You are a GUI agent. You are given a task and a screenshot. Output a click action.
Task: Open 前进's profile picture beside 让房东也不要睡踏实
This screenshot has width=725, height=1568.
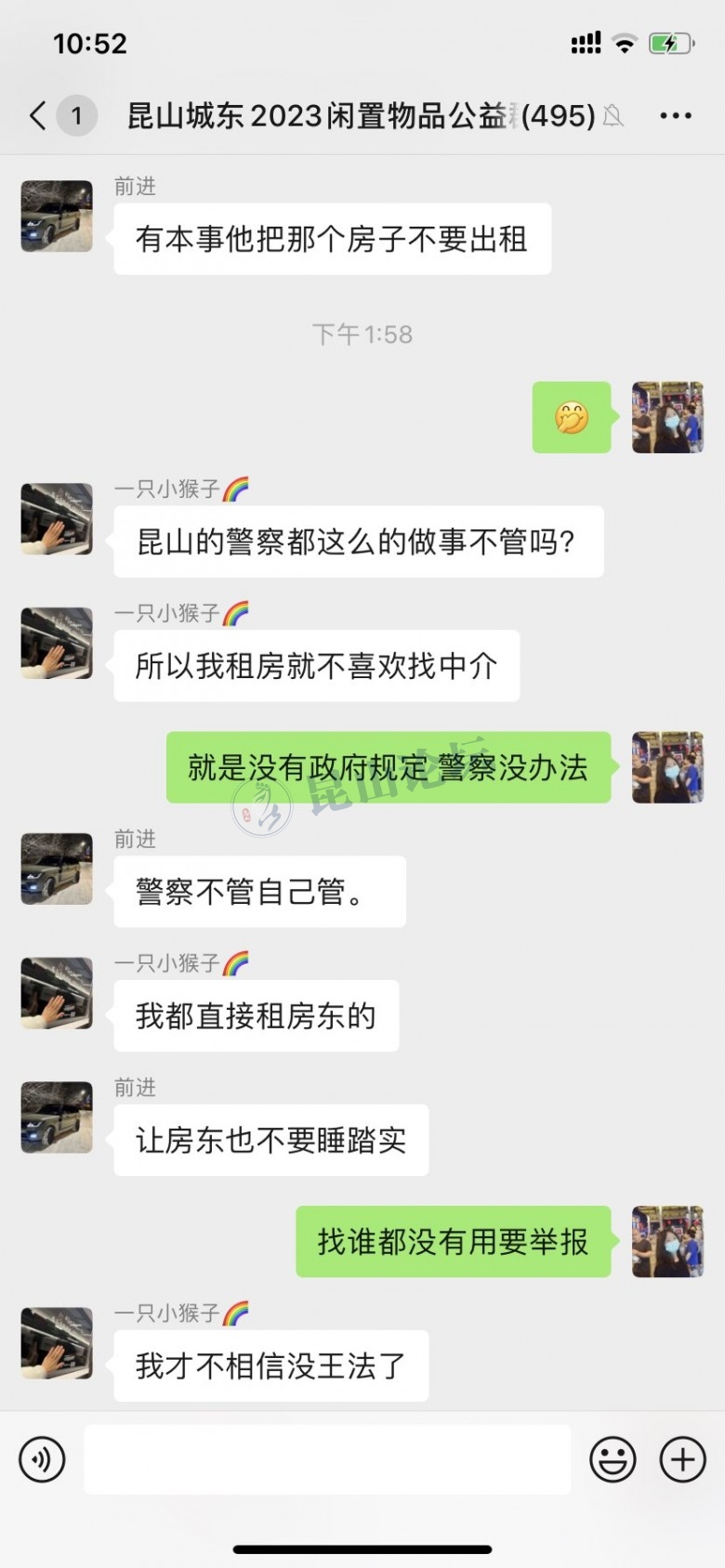(x=57, y=1117)
